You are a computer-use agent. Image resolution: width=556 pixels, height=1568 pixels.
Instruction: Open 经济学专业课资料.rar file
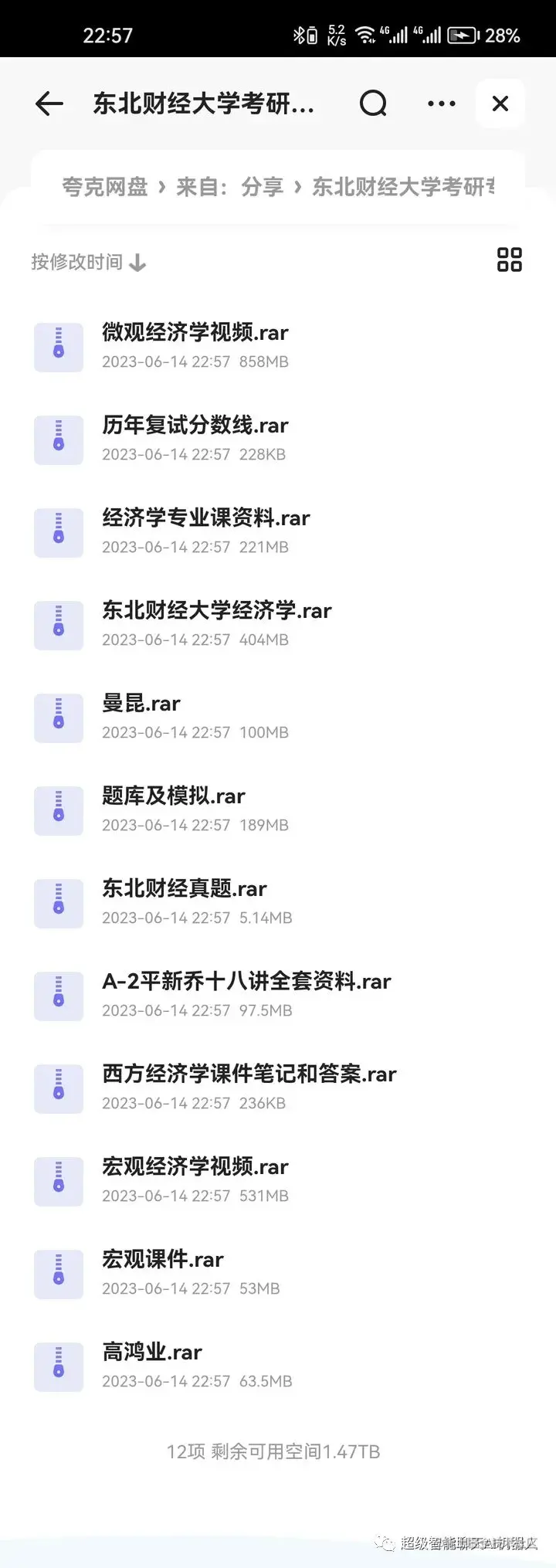coord(206,518)
